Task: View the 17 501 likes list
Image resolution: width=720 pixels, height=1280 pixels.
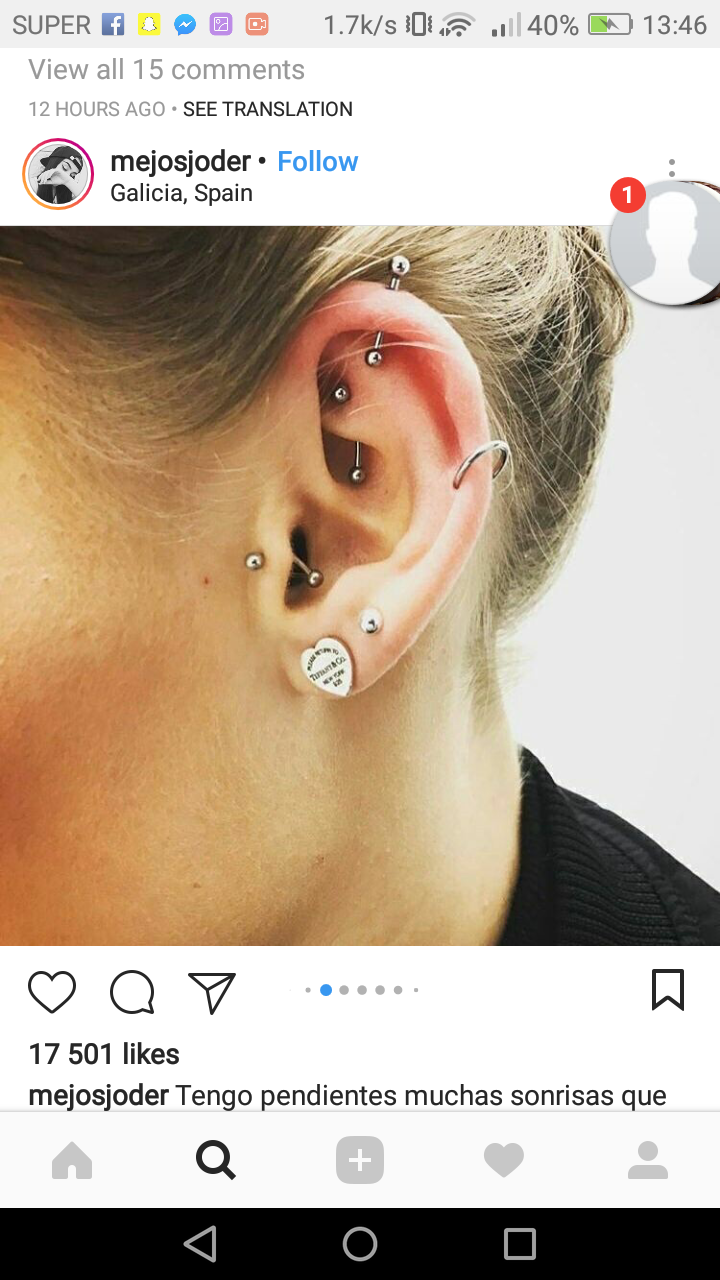Action: [x=104, y=1054]
